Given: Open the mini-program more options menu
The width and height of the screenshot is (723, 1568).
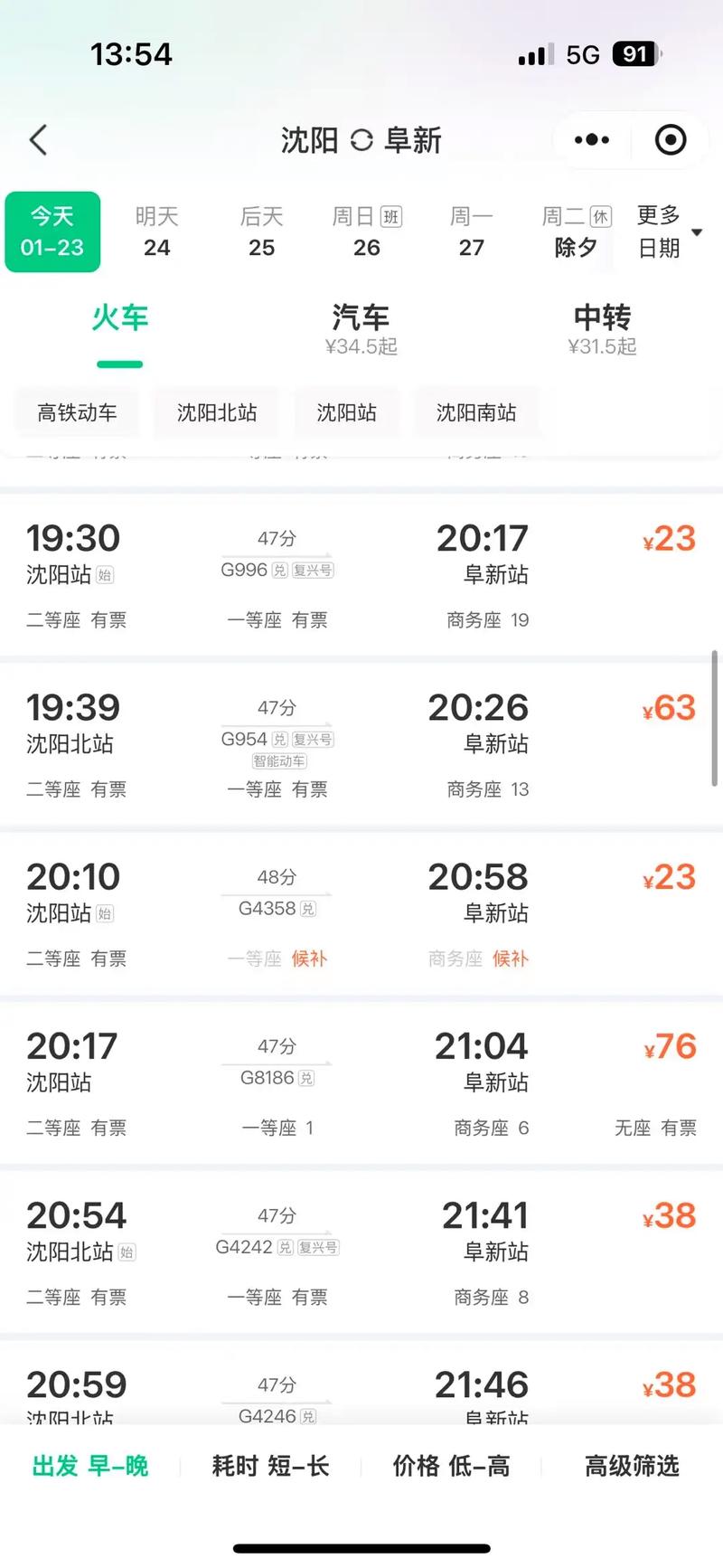Looking at the screenshot, I should [591, 140].
